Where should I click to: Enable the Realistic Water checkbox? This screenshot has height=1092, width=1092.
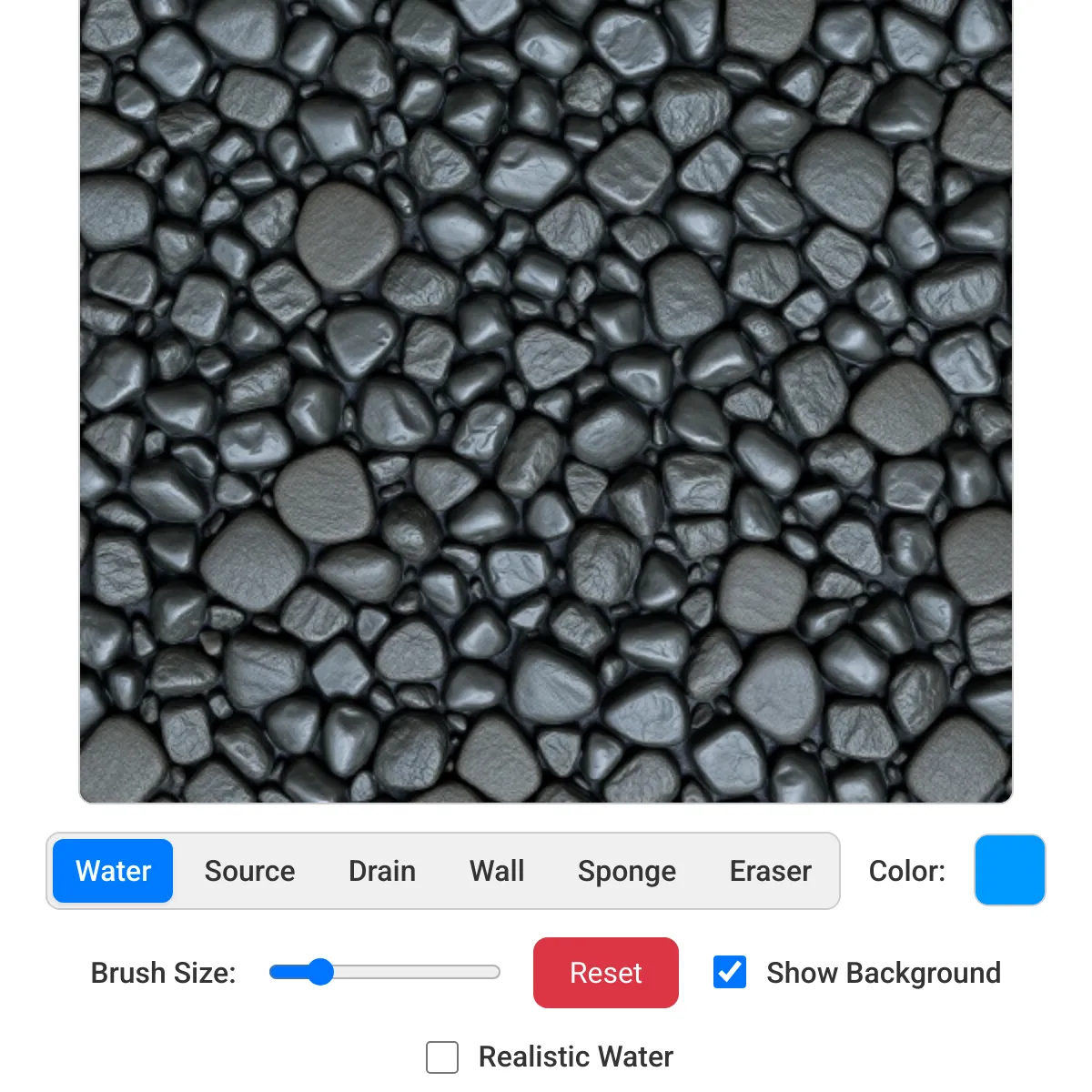point(442,1057)
